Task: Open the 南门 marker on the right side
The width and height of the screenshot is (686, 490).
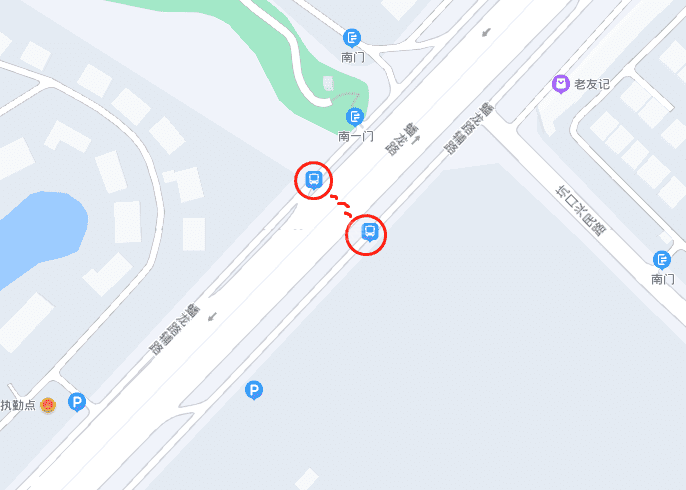Action: click(662, 260)
